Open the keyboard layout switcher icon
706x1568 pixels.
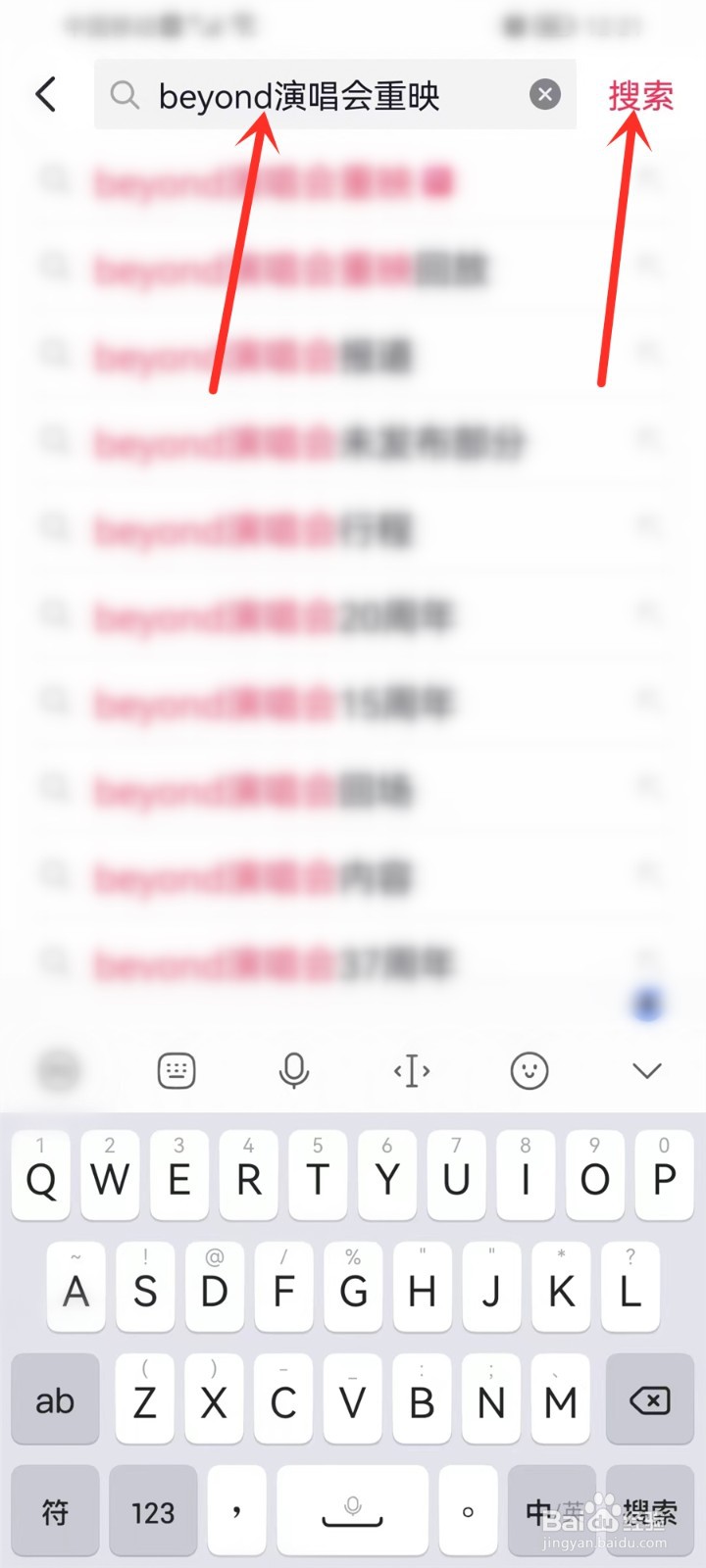click(x=176, y=1071)
